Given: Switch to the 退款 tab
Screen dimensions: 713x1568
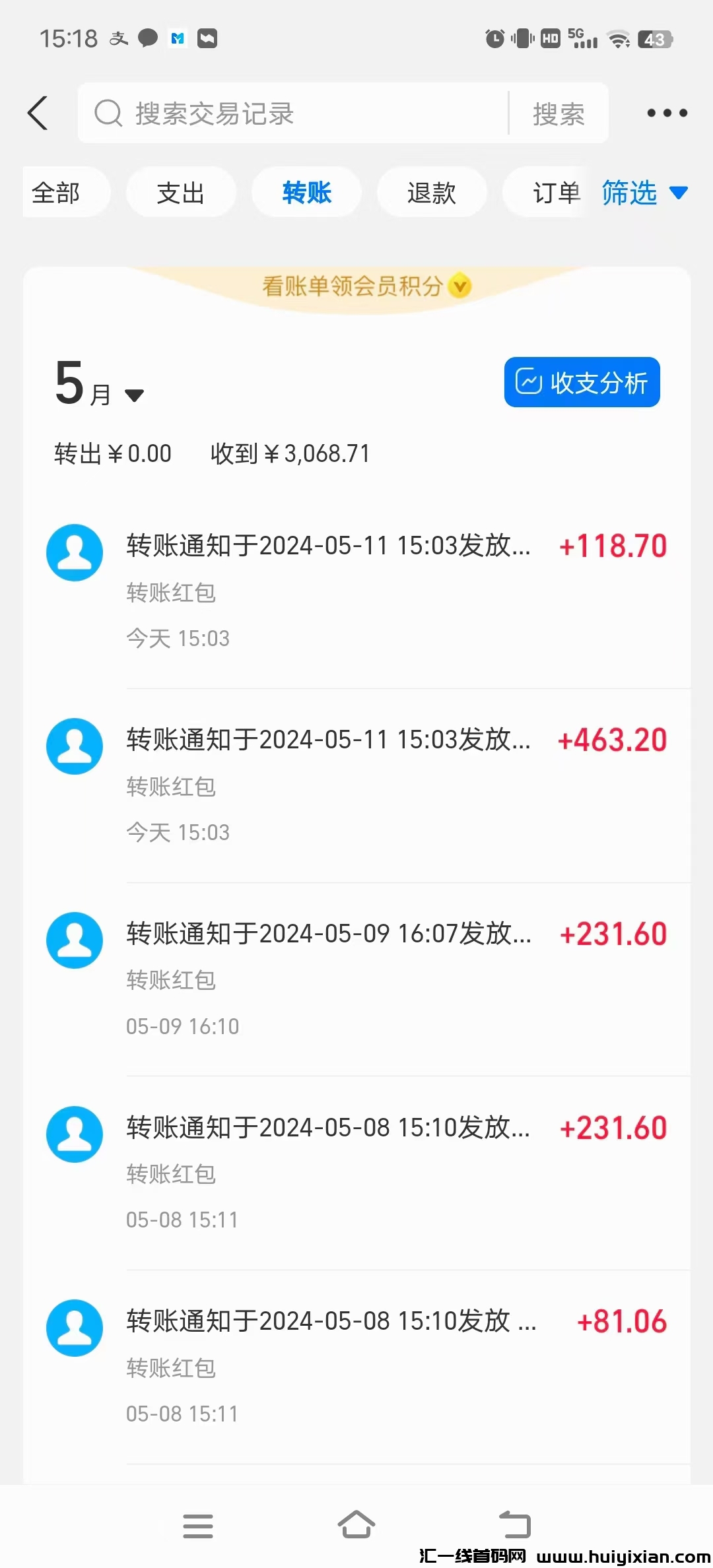Looking at the screenshot, I should tap(432, 192).
